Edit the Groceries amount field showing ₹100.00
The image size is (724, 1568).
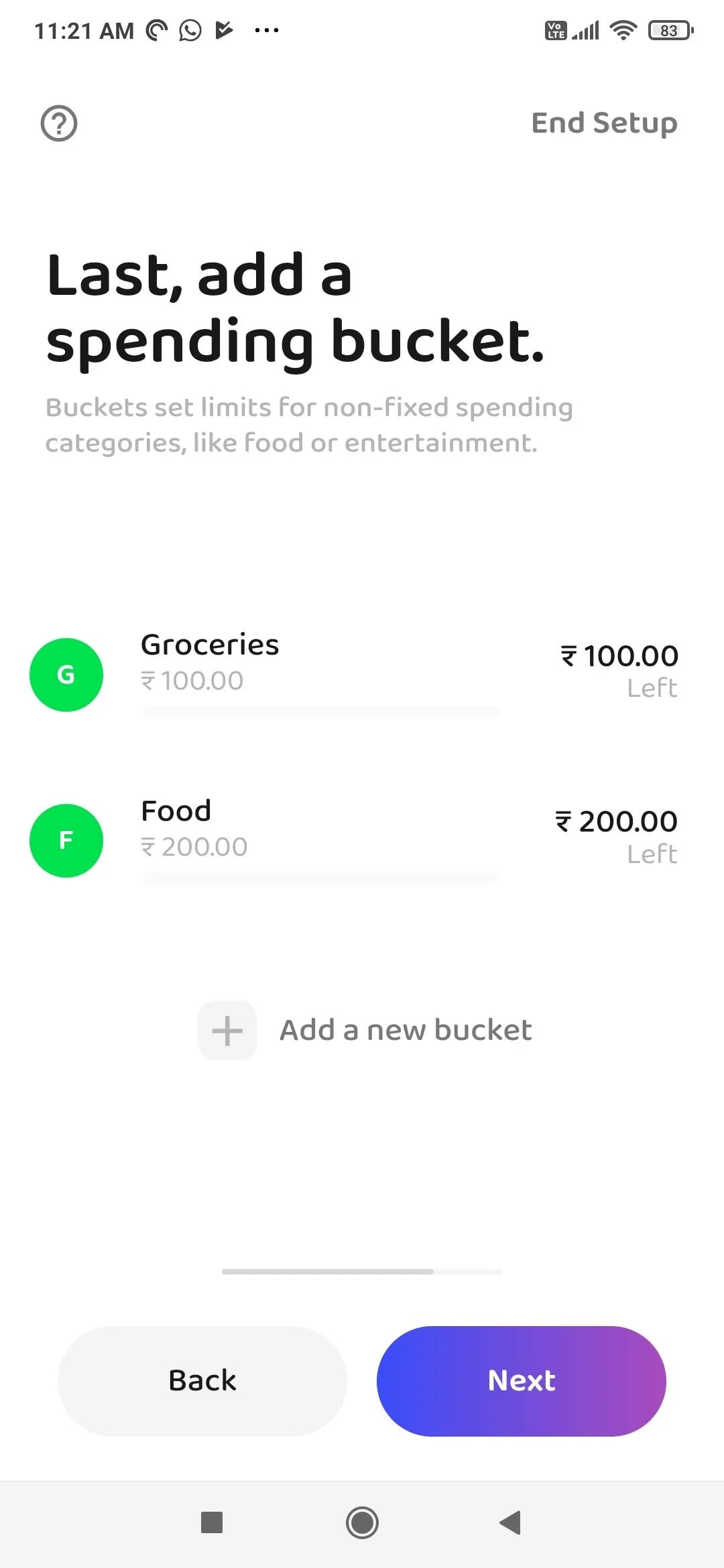pos(192,680)
